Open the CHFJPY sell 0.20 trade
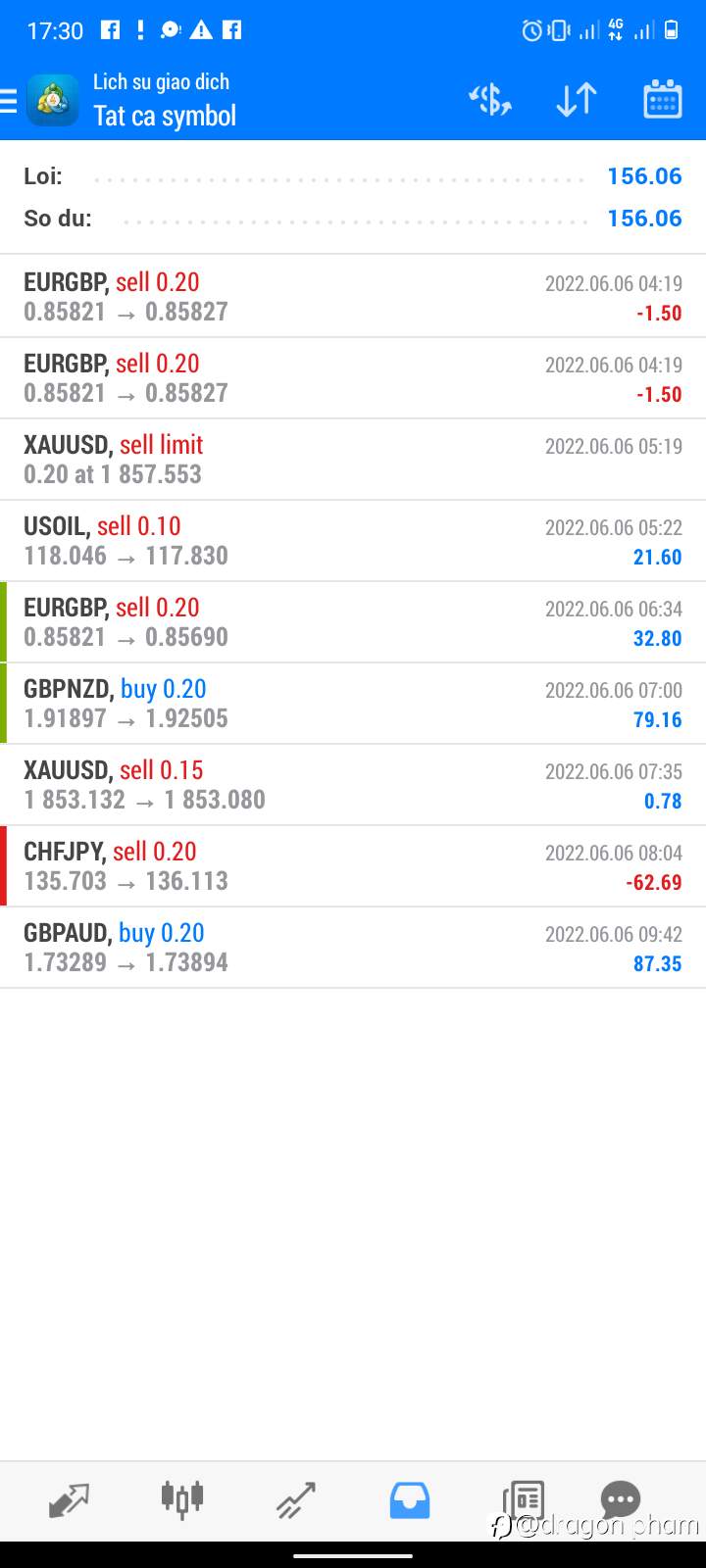Screen dimensions: 706x1568 pyautogui.click(x=353, y=866)
